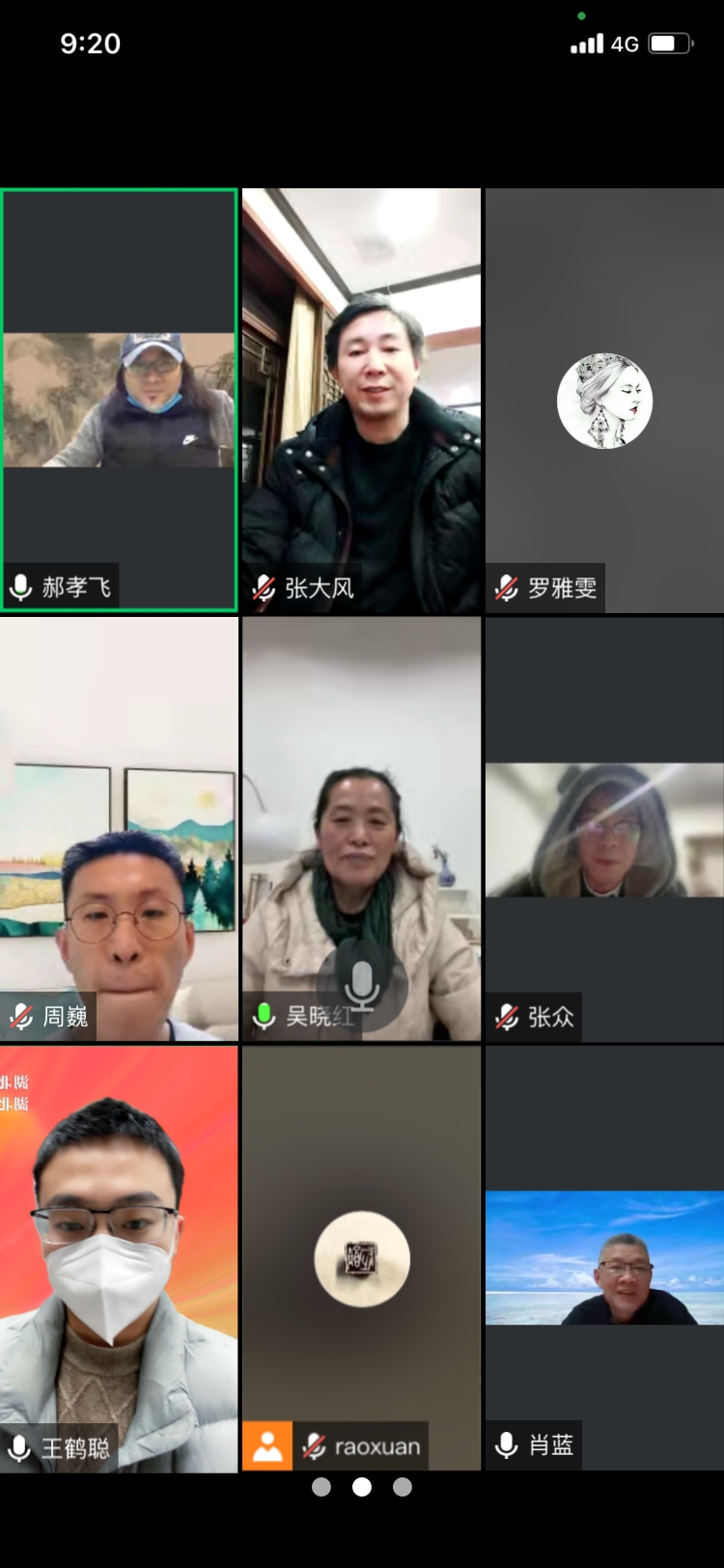Open 肖蓝's video tile

pos(604,1257)
